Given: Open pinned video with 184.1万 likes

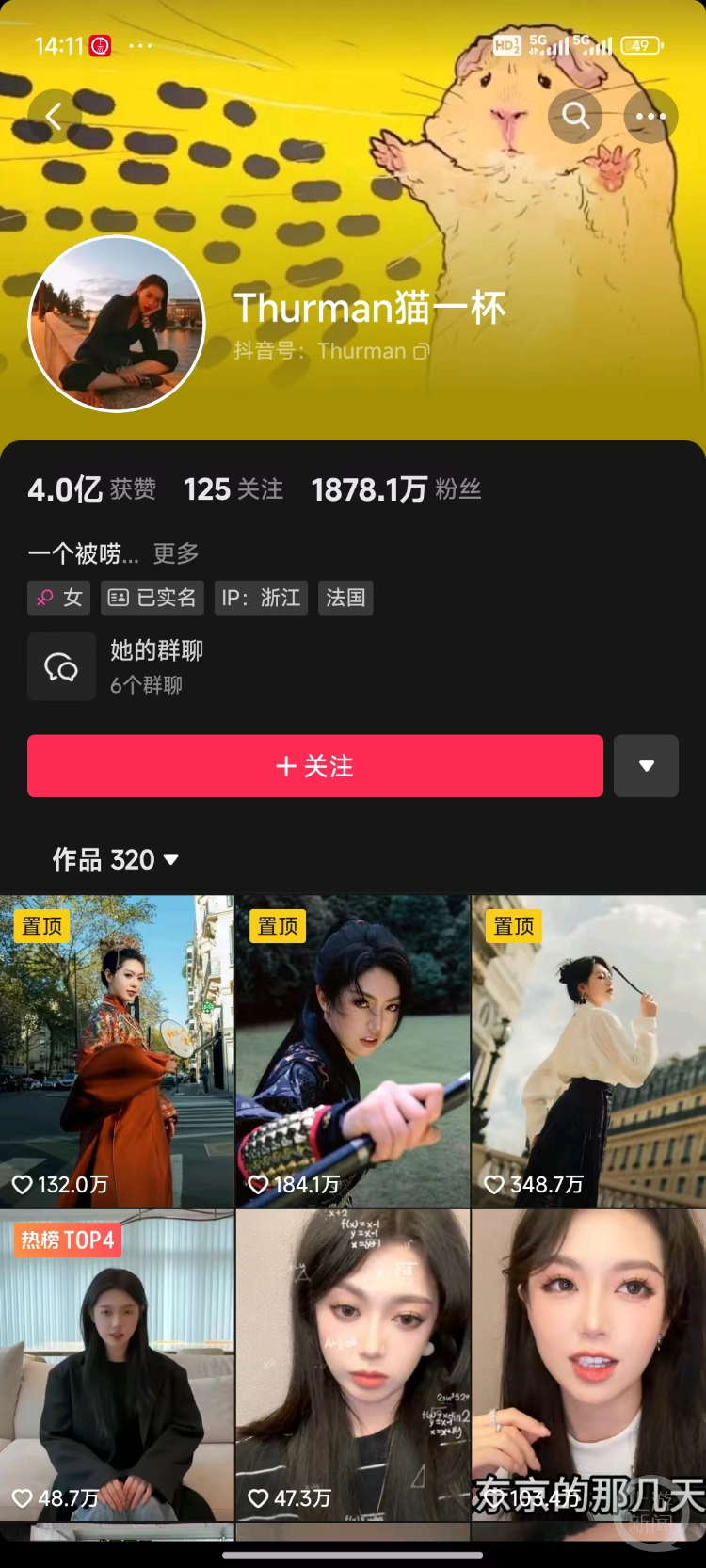Looking at the screenshot, I should coord(353,1051).
